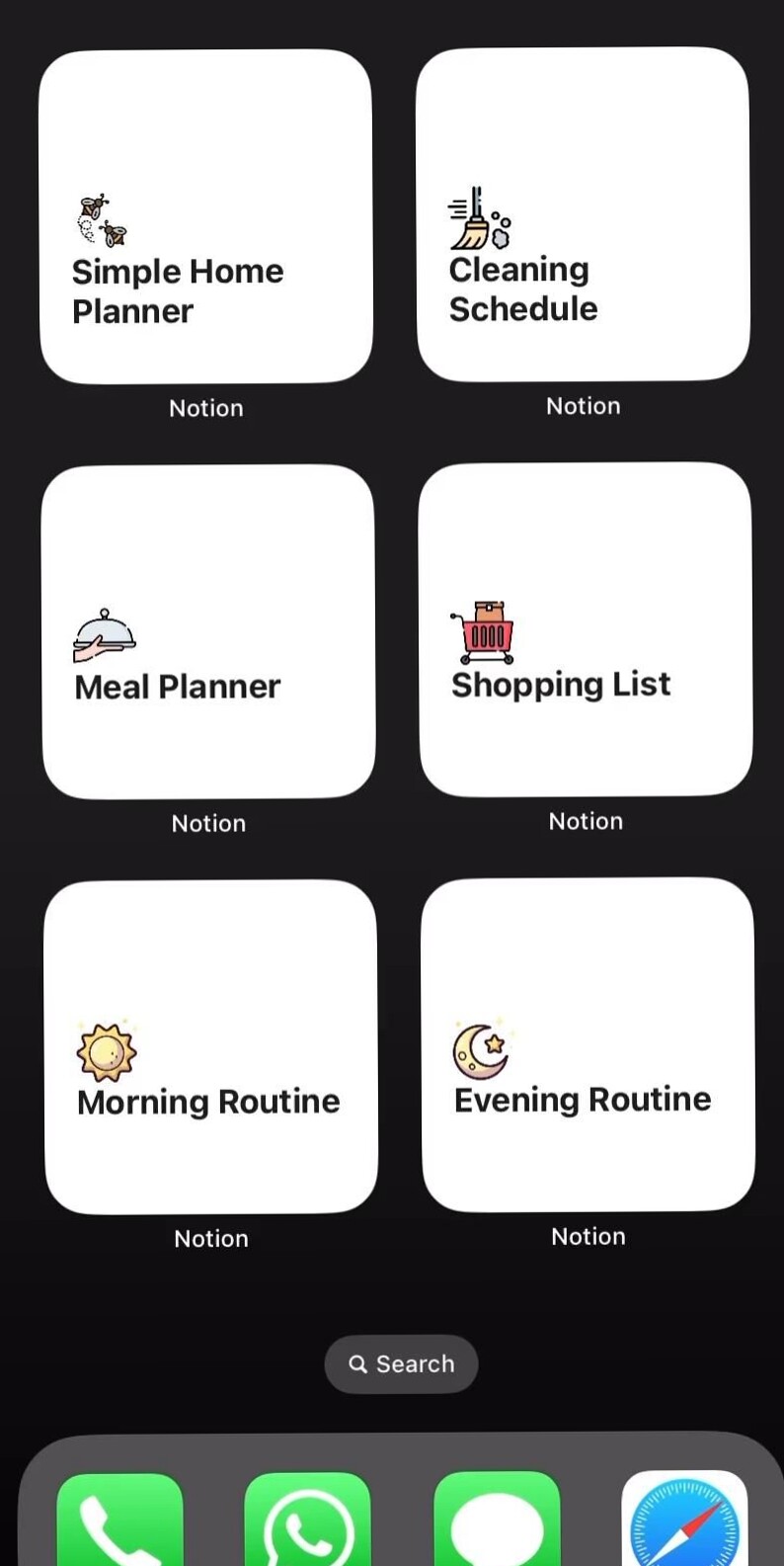Open the Shopping List Notion widget
Screen dimensions: 784x1566
(x=586, y=627)
